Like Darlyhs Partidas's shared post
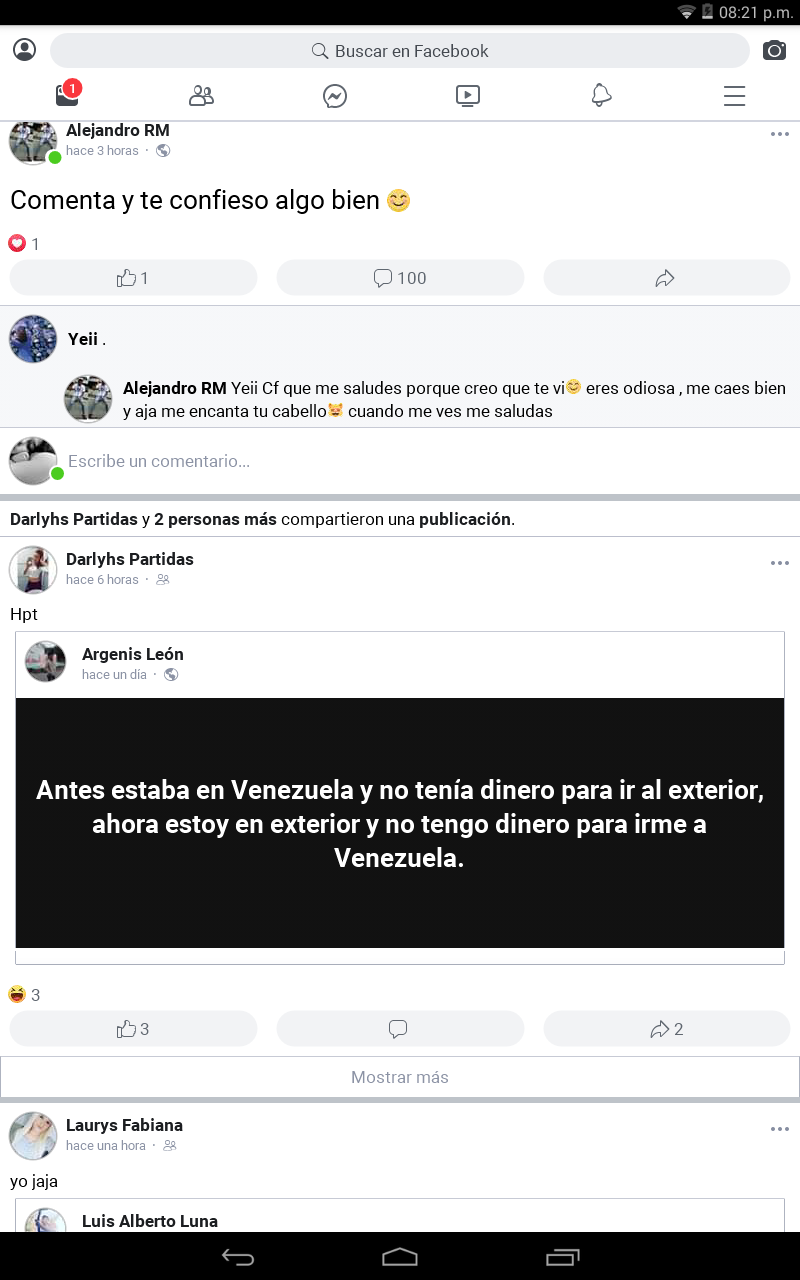The width and height of the screenshot is (800, 1280). click(133, 1029)
